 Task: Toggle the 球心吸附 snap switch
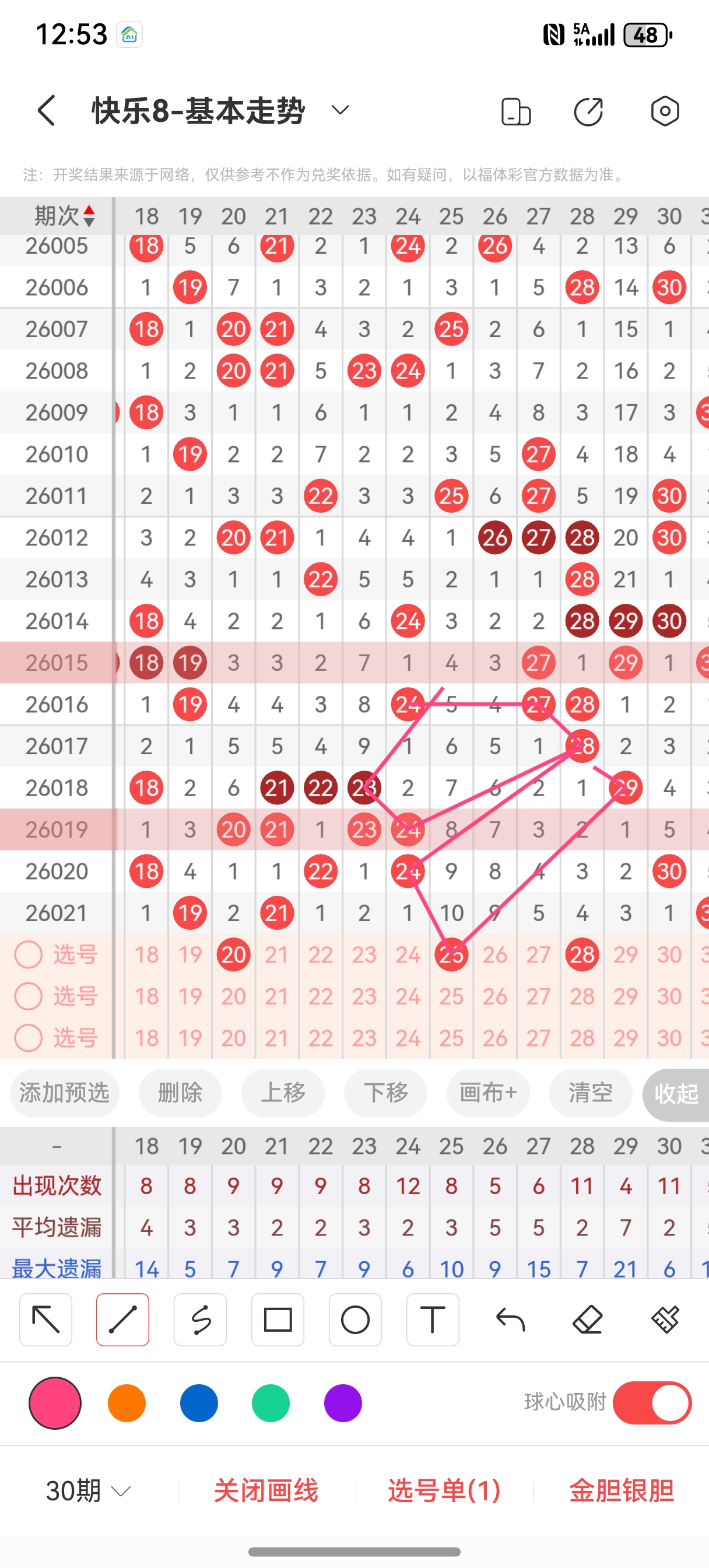(x=651, y=1402)
